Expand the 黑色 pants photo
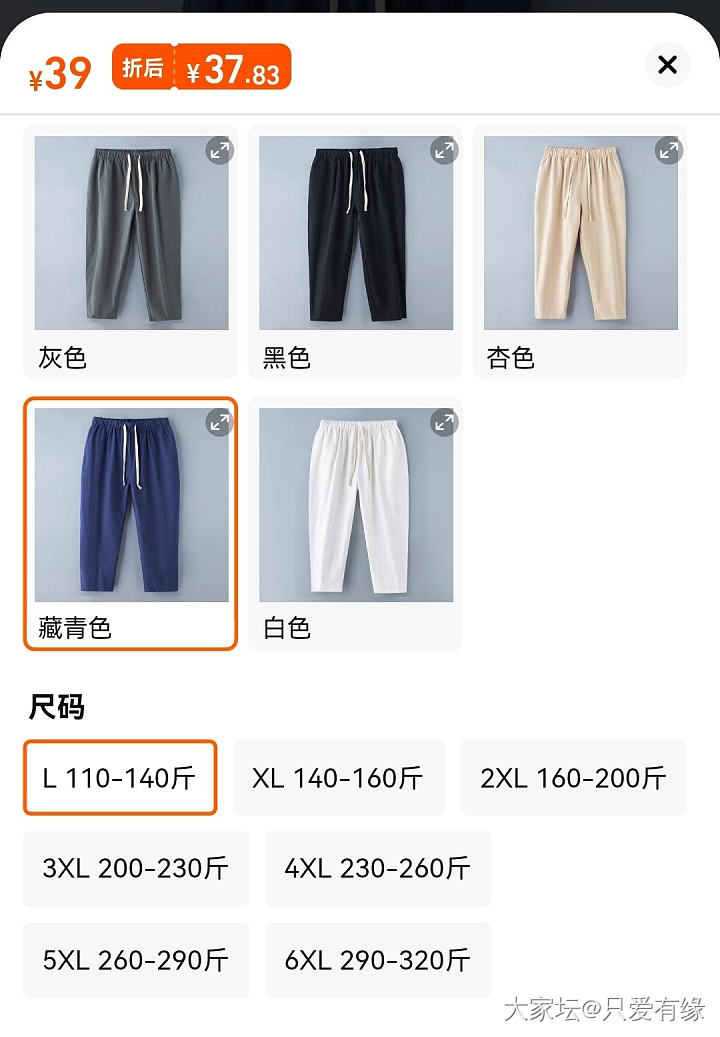This screenshot has height=1037, width=720. [443, 151]
